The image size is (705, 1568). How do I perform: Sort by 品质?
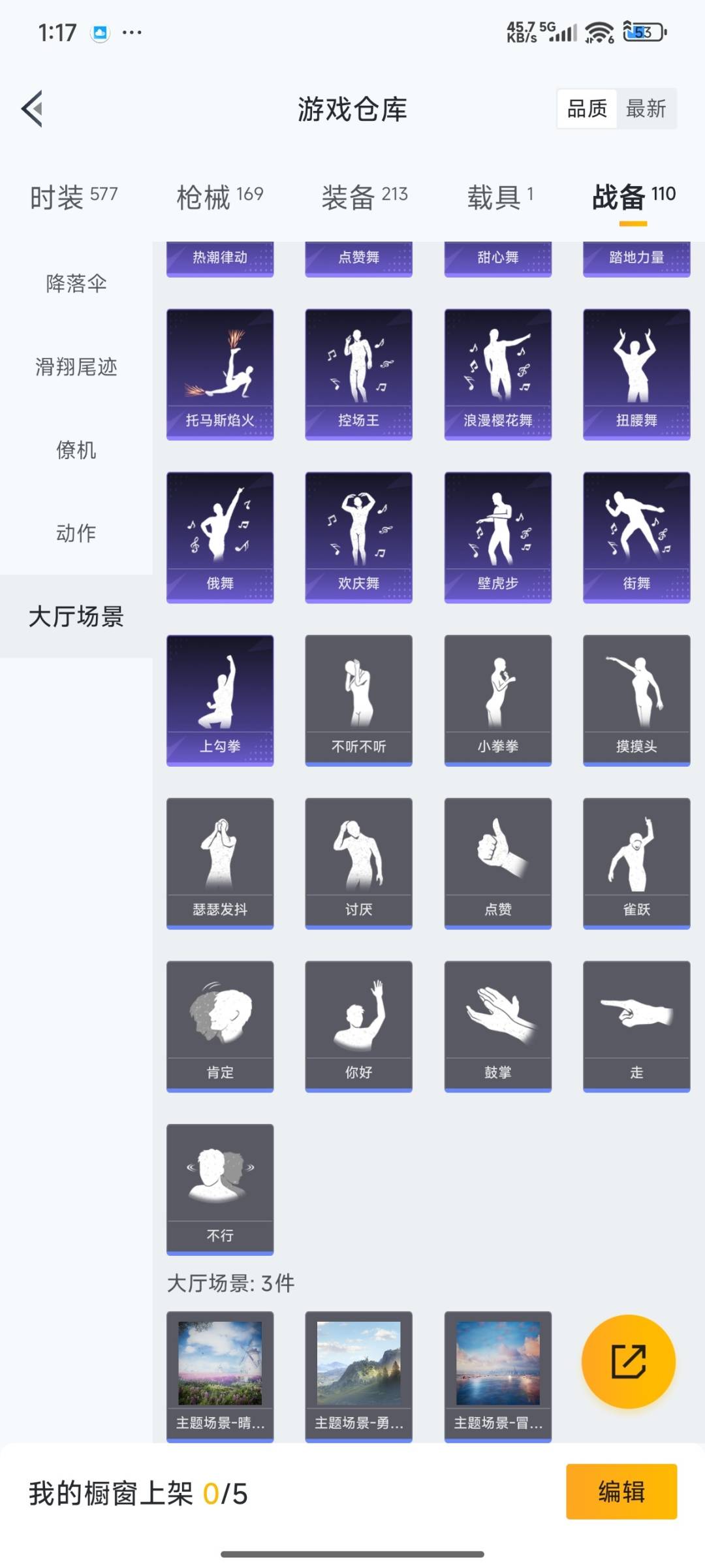coord(587,108)
